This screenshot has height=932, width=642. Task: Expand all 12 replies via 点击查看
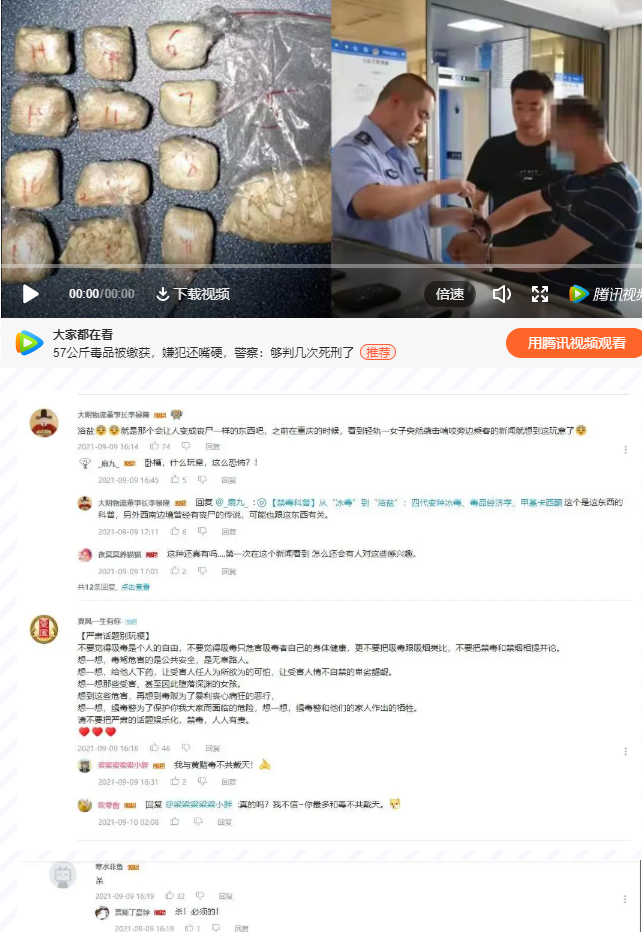coord(135,587)
